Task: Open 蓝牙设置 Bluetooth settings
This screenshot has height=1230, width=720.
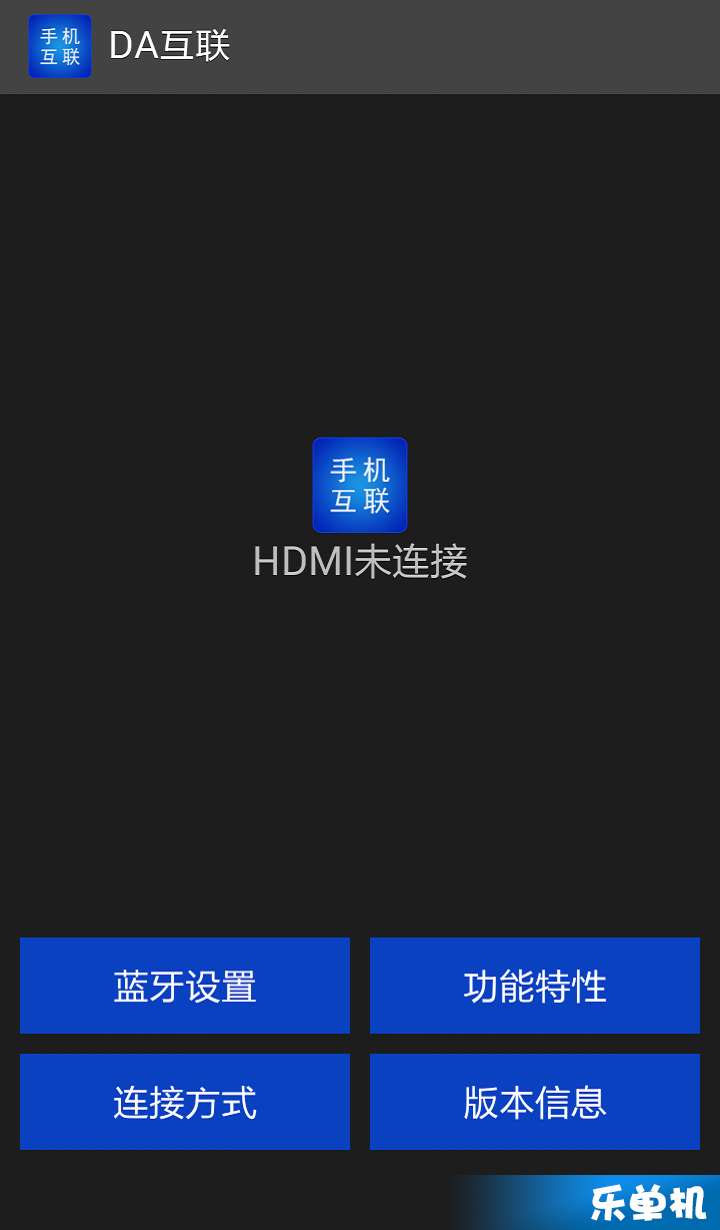Action: (185, 985)
